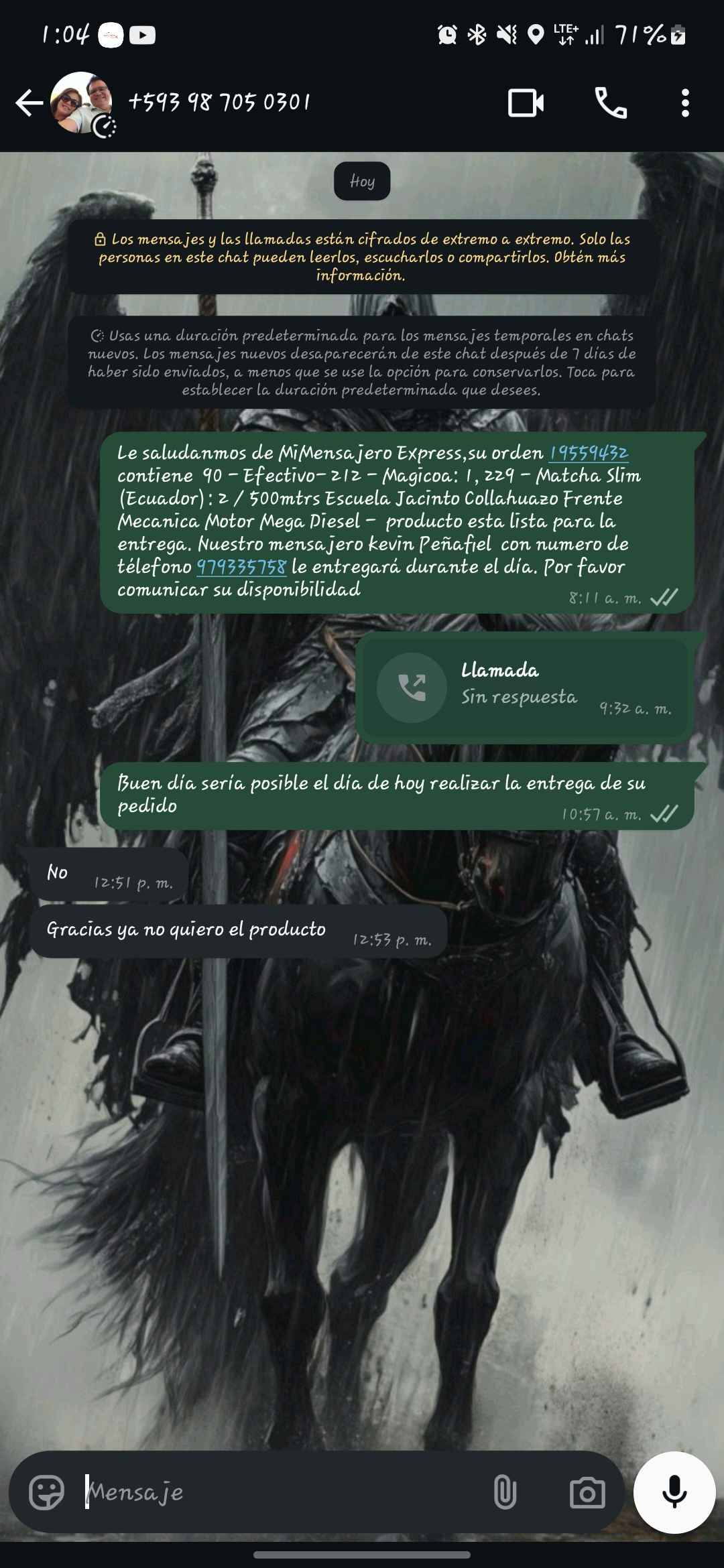724x1568 pixels.
Task: Open contact info for +593 98 705 0301
Action: 219,103
